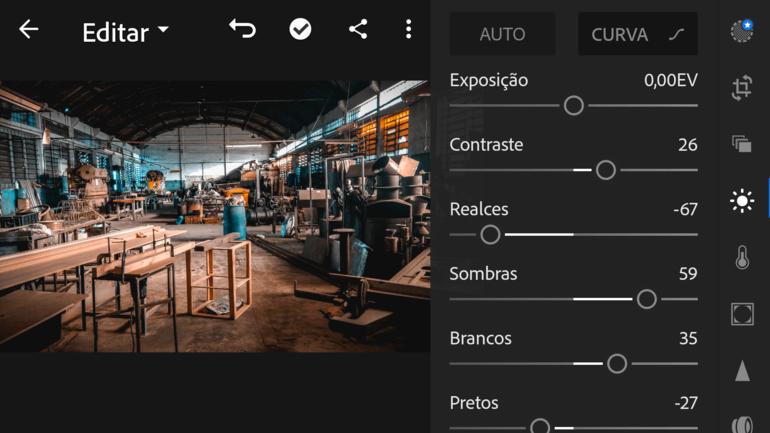Apply AUTO adjustments

click(x=502, y=34)
